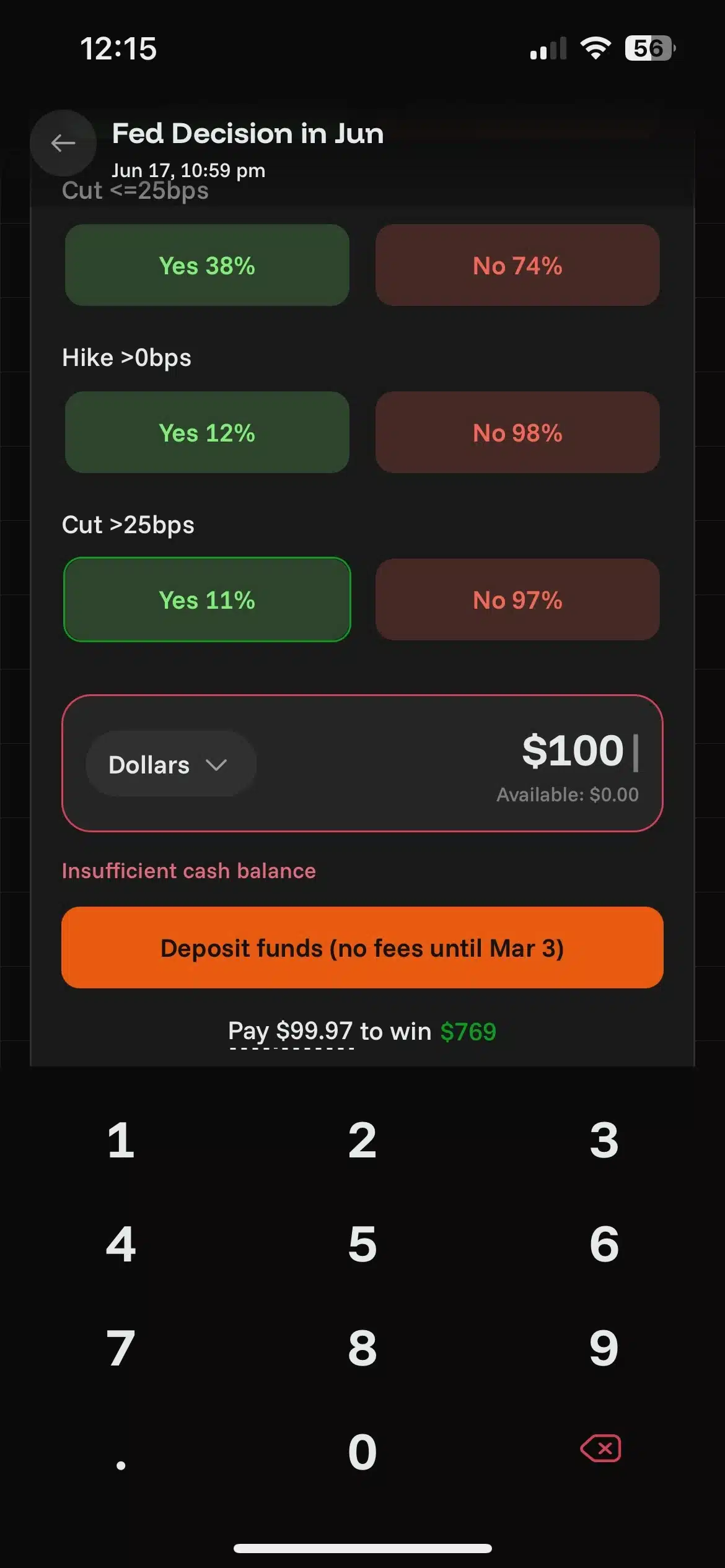Choose No 98% for Hike >0bps

(517, 432)
